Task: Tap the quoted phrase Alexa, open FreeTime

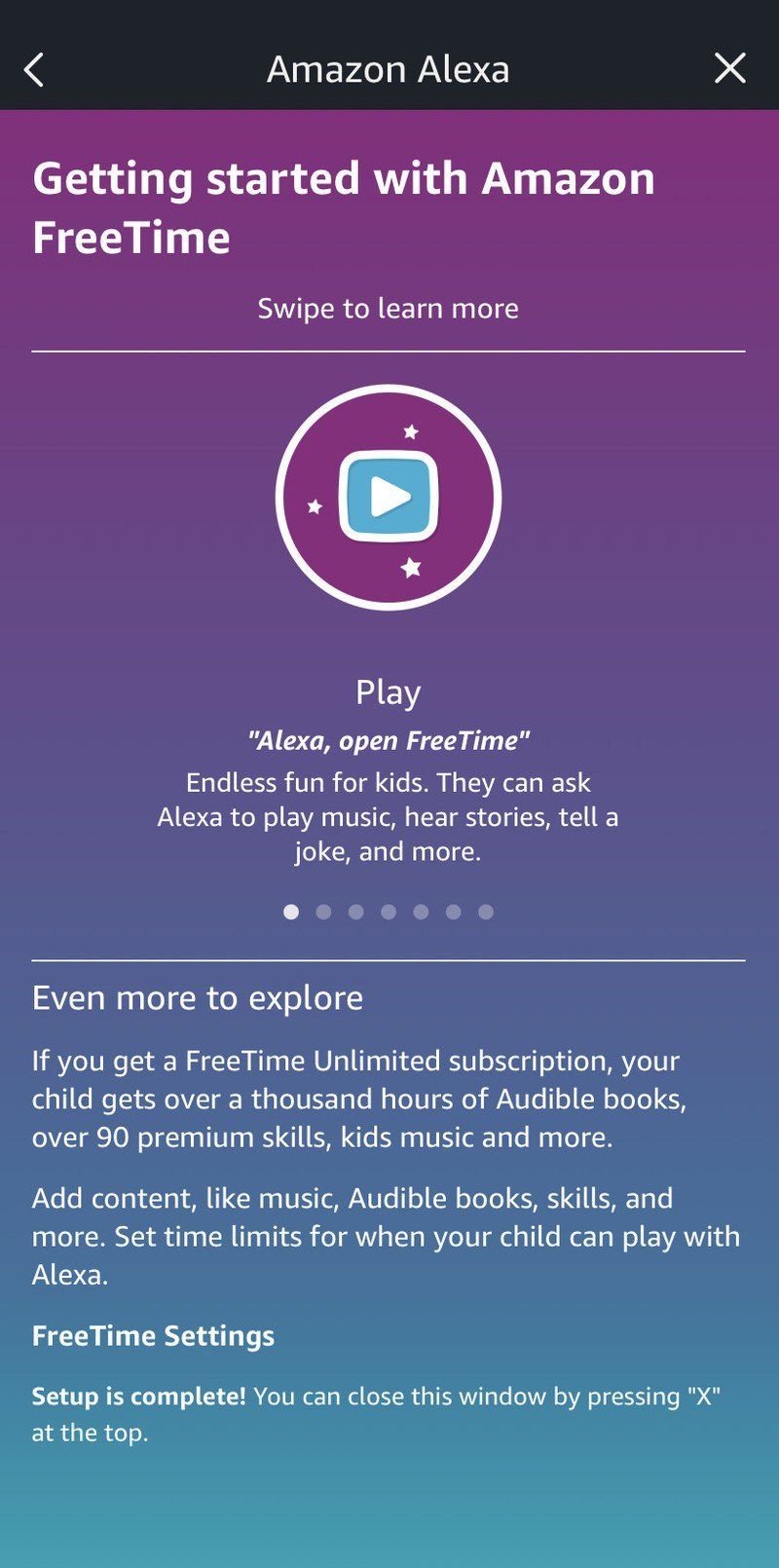Action: tap(389, 740)
